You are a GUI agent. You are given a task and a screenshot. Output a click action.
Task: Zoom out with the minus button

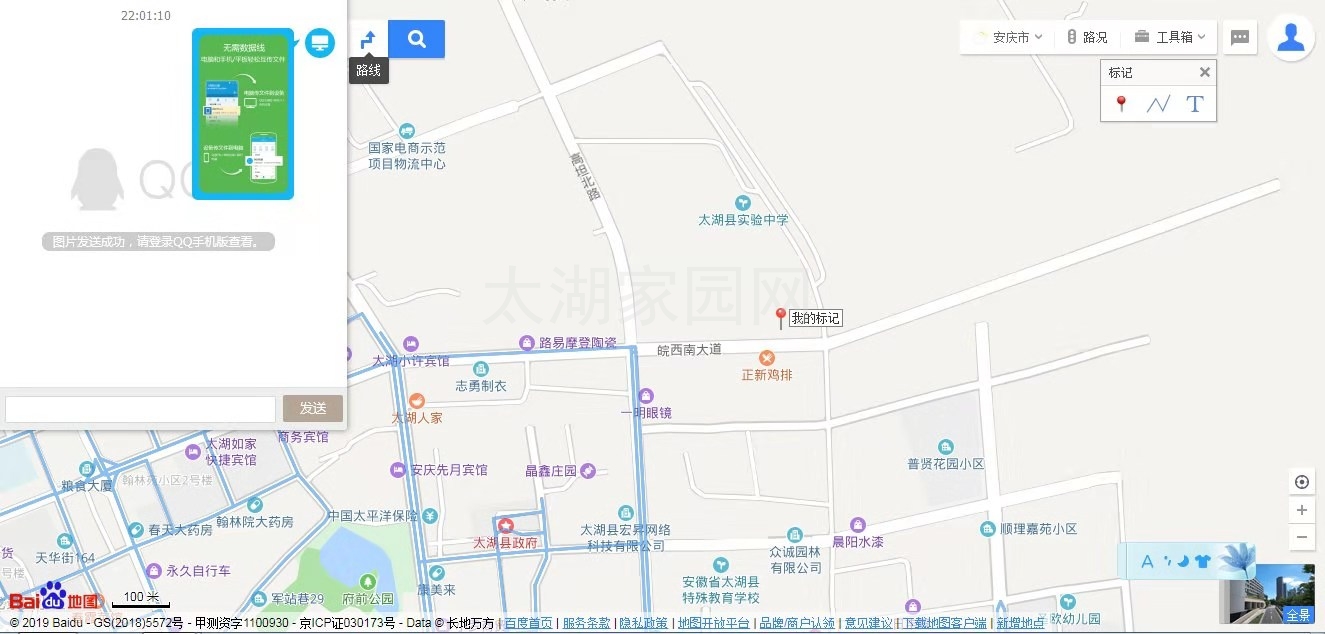click(1302, 537)
